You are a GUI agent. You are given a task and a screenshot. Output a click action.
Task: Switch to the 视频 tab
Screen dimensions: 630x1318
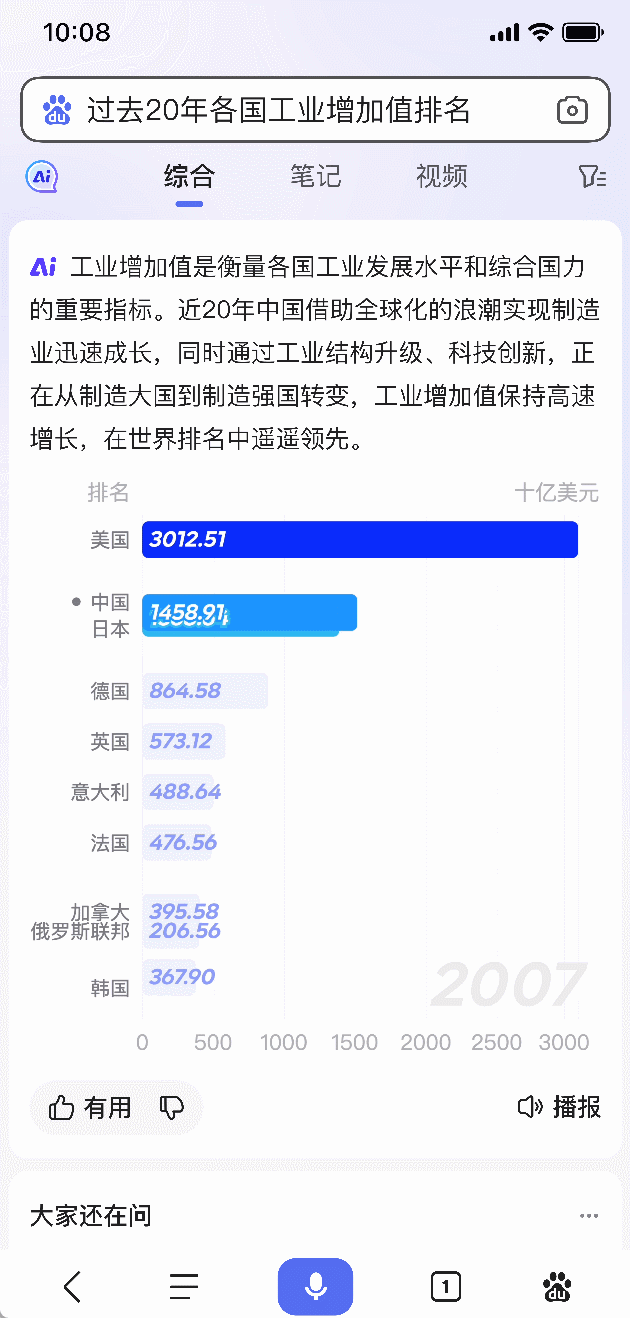441,178
